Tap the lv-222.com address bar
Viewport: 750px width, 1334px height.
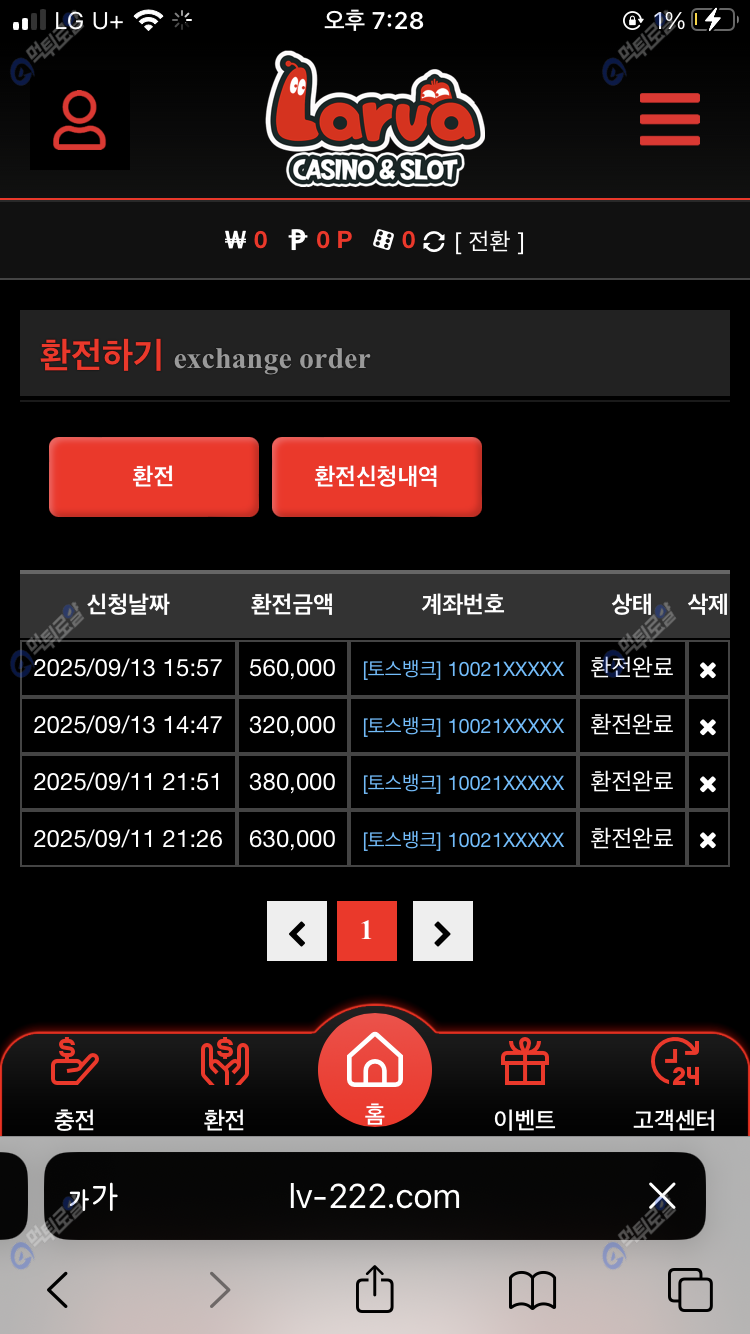point(375,1196)
